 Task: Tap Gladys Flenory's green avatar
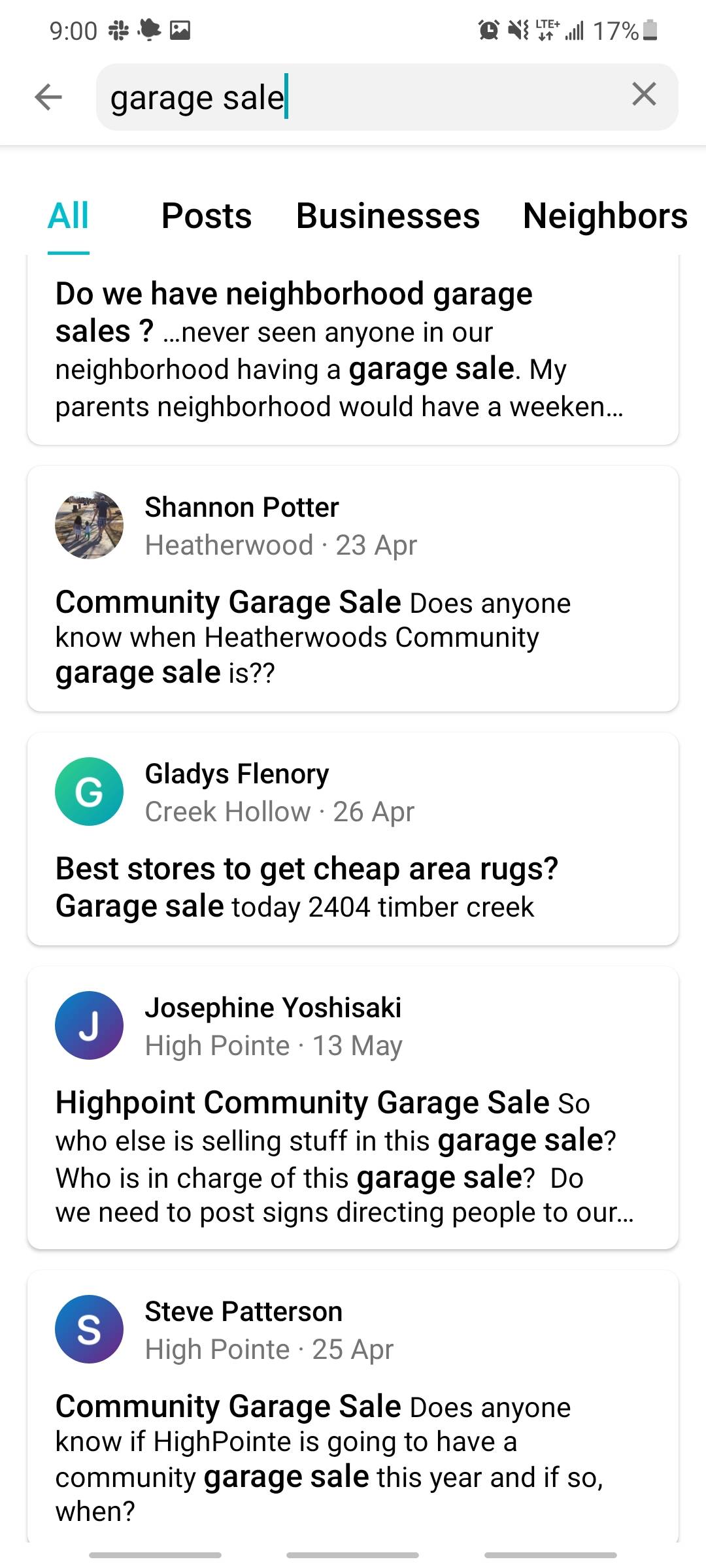[89, 791]
